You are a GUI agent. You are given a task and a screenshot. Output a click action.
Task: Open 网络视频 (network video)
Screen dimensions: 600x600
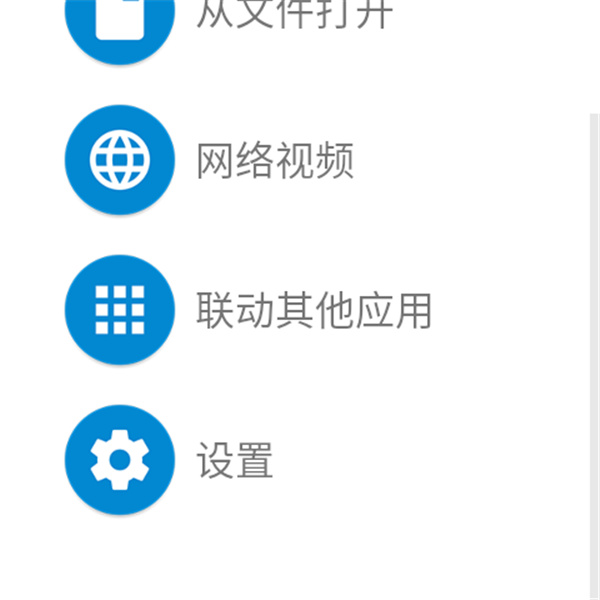click(275, 161)
